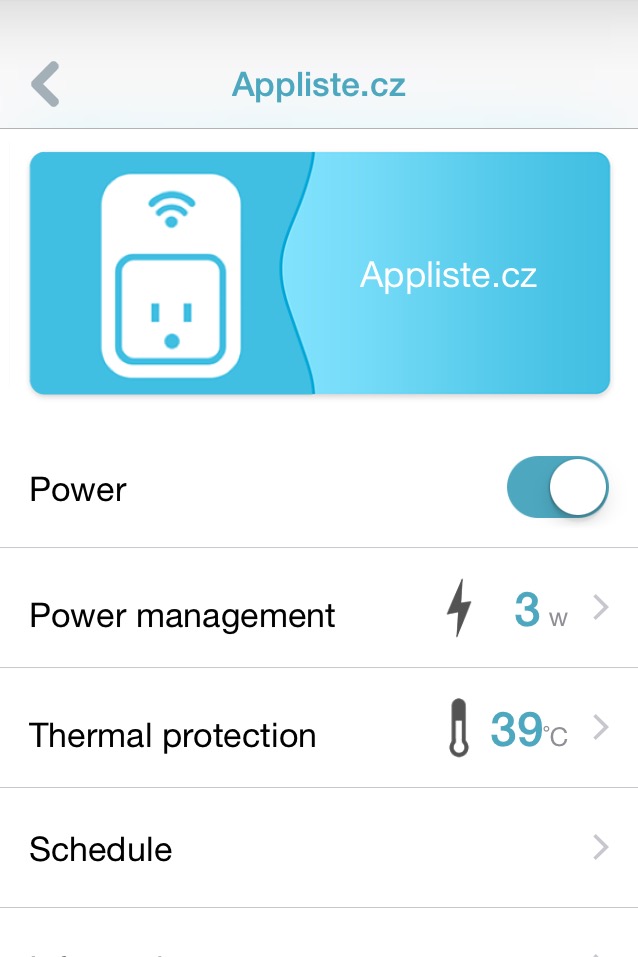Go back using the top-left arrow

click(x=45, y=85)
